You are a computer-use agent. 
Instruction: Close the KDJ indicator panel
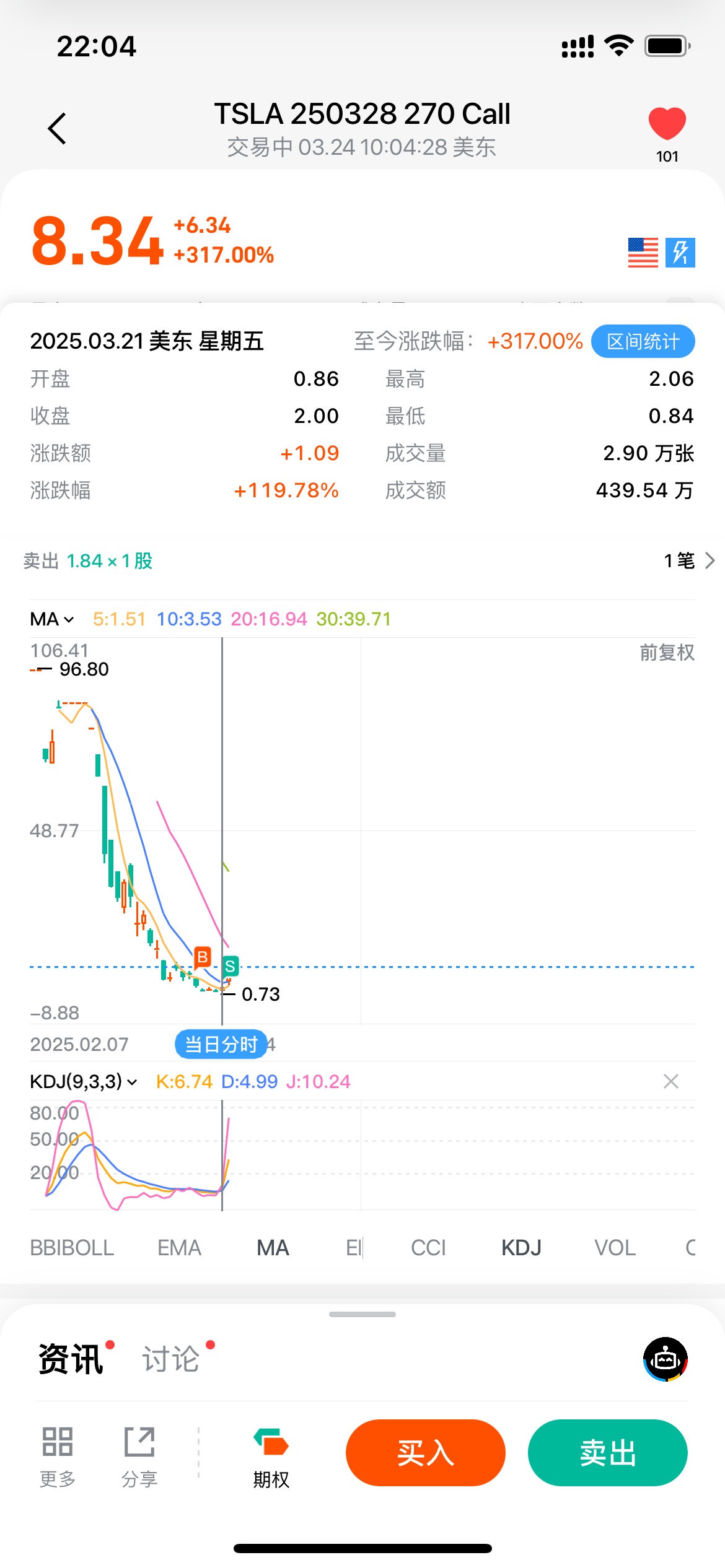point(670,1081)
